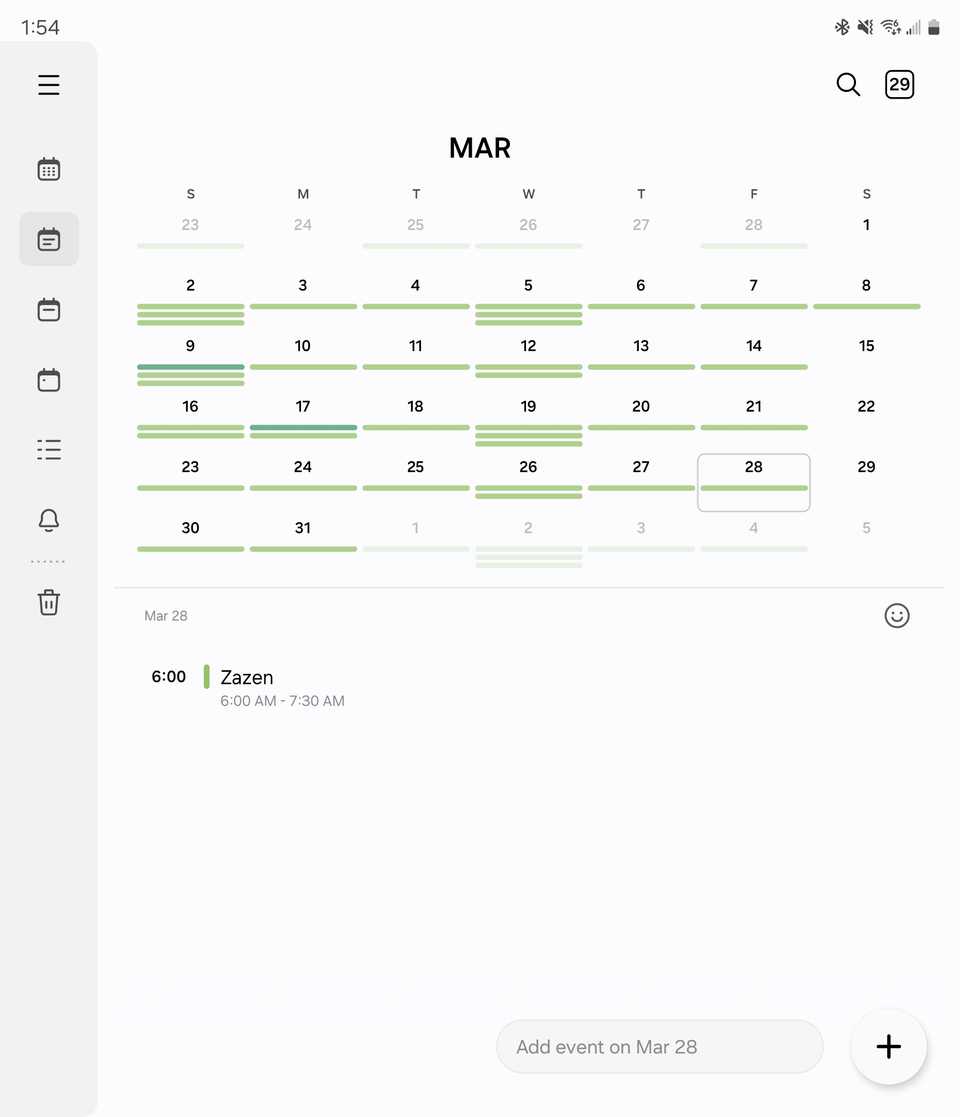Image resolution: width=960 pixels, height=1117 pixels.
Task: Switch to week view in sidebar
Action: [x=48, y=309]
